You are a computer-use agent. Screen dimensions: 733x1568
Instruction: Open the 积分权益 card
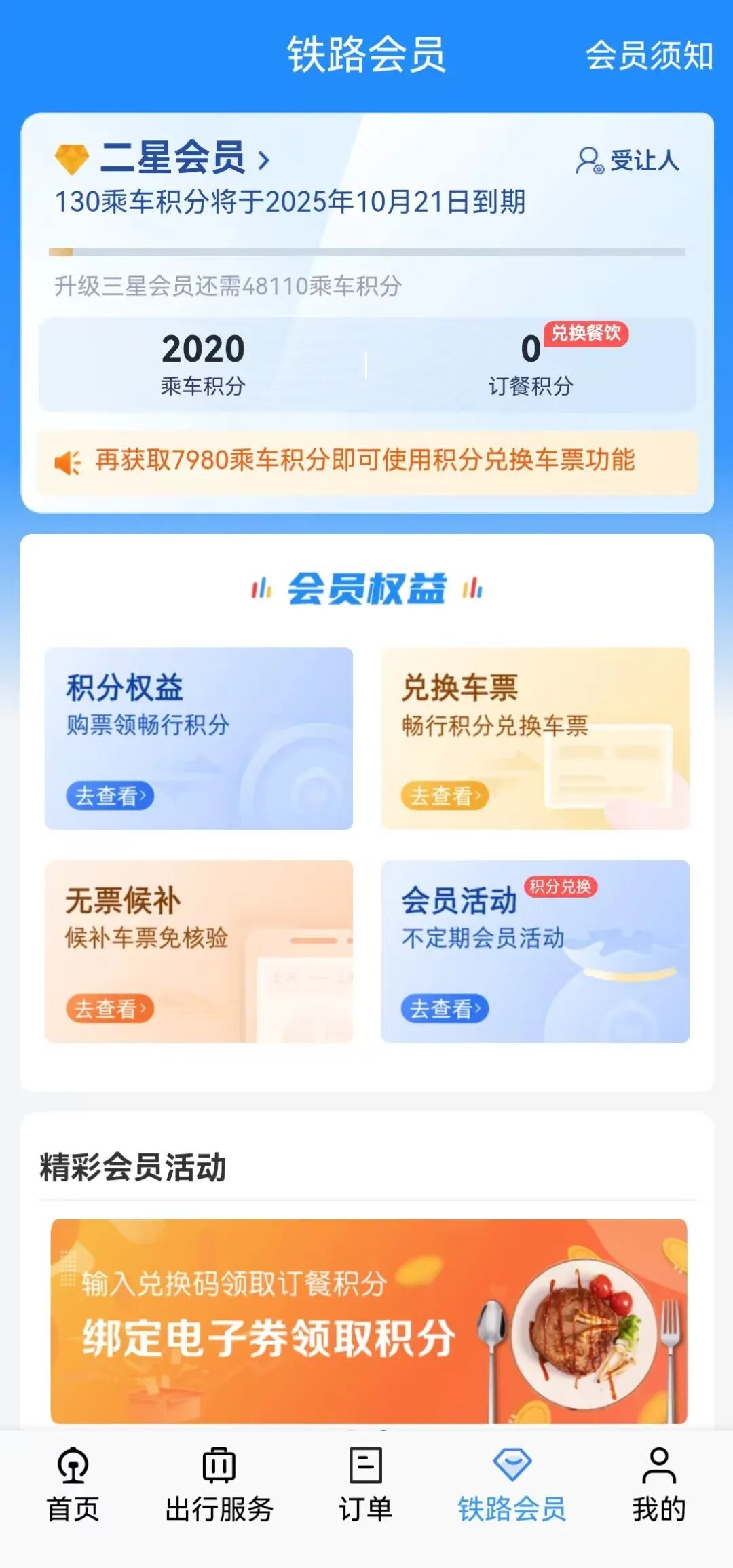coord(198,738)
